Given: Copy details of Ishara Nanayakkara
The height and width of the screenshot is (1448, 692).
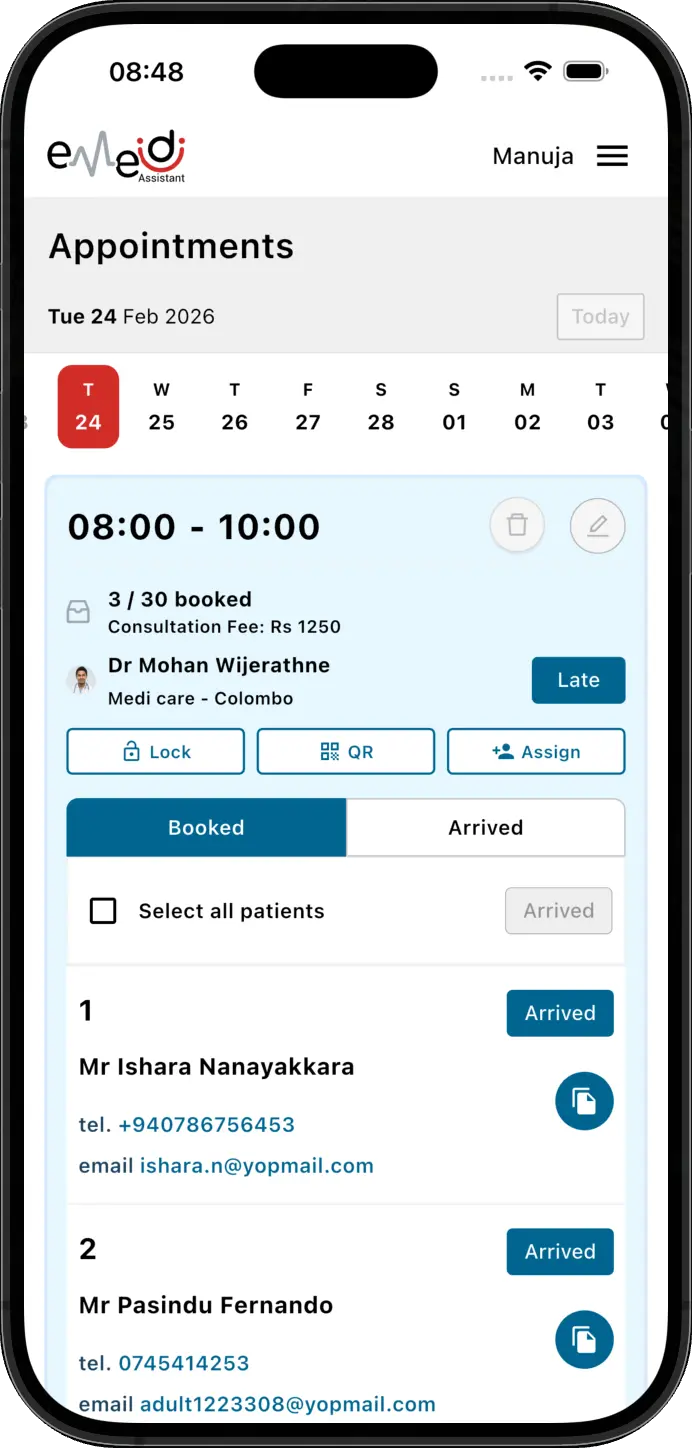Looking at the screenshot, I should [x=584, y=1101].
